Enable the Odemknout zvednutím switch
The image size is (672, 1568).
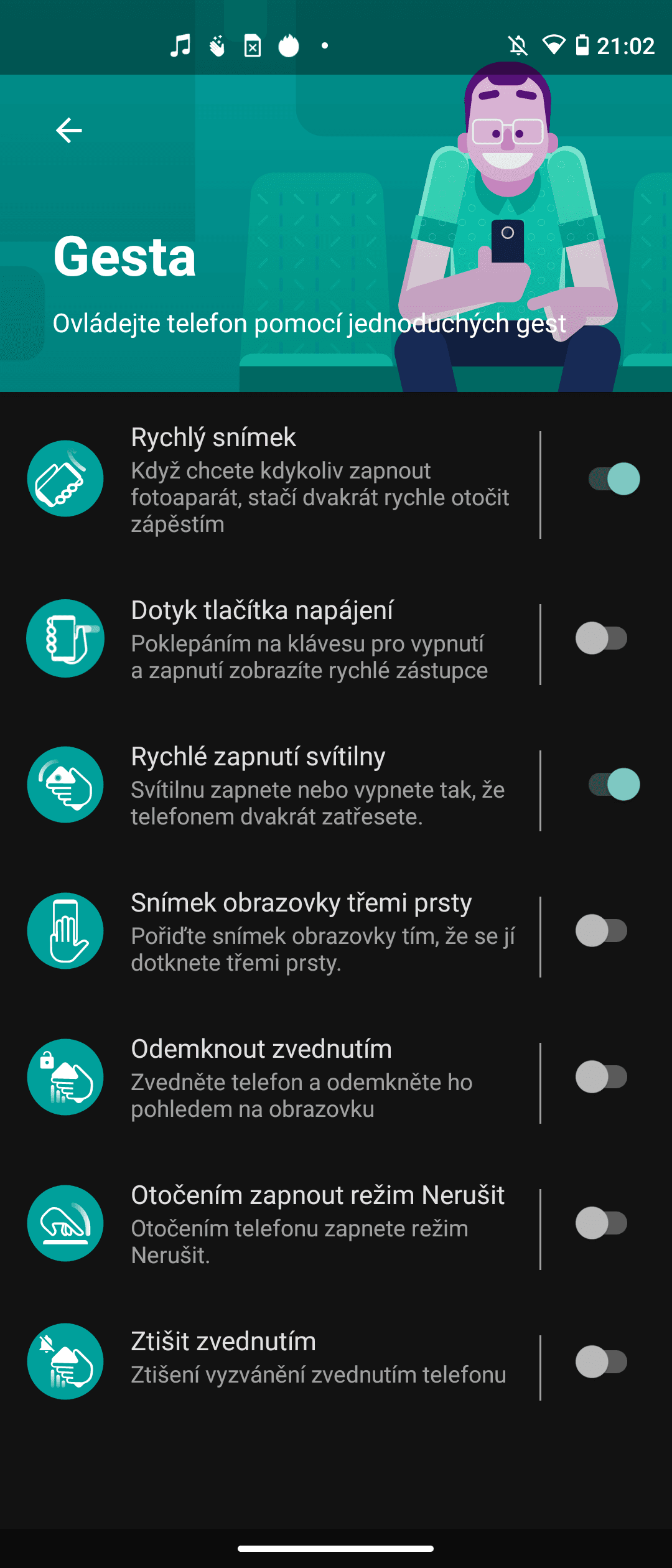tap(601, 1077)
